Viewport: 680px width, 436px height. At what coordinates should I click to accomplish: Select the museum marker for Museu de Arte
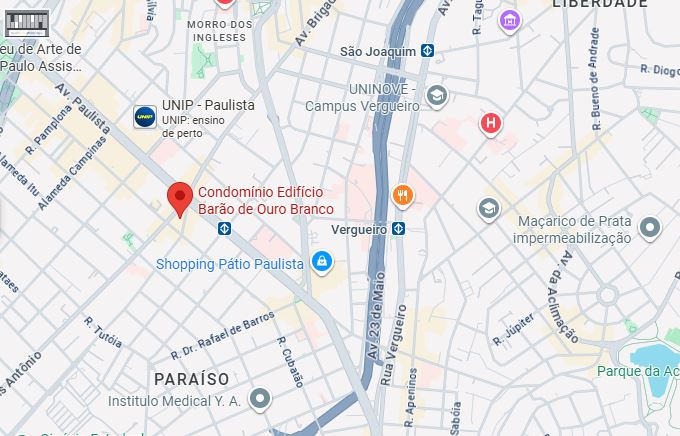click(x=24, y=21)
